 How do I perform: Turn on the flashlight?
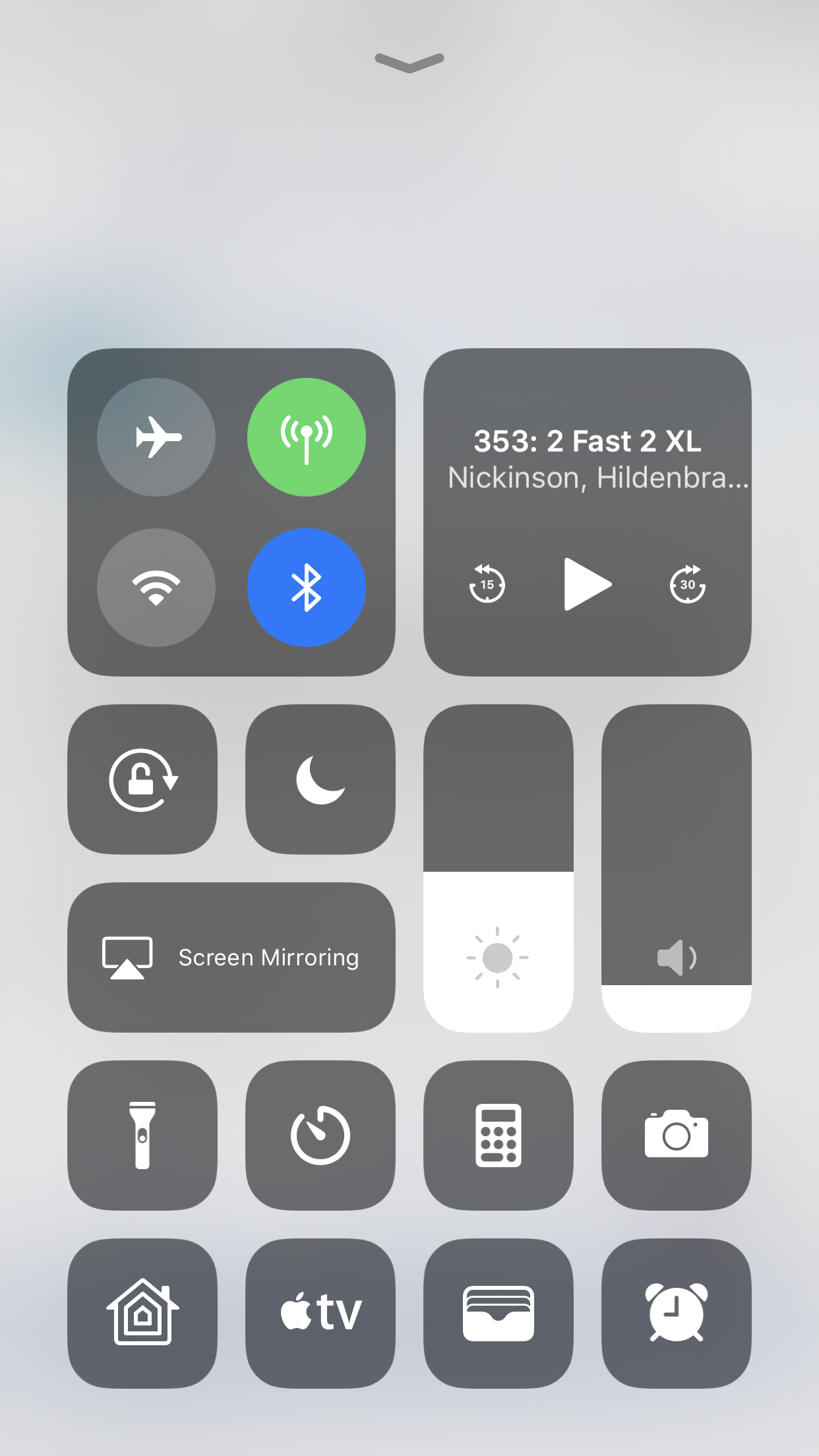(142, 1136)
